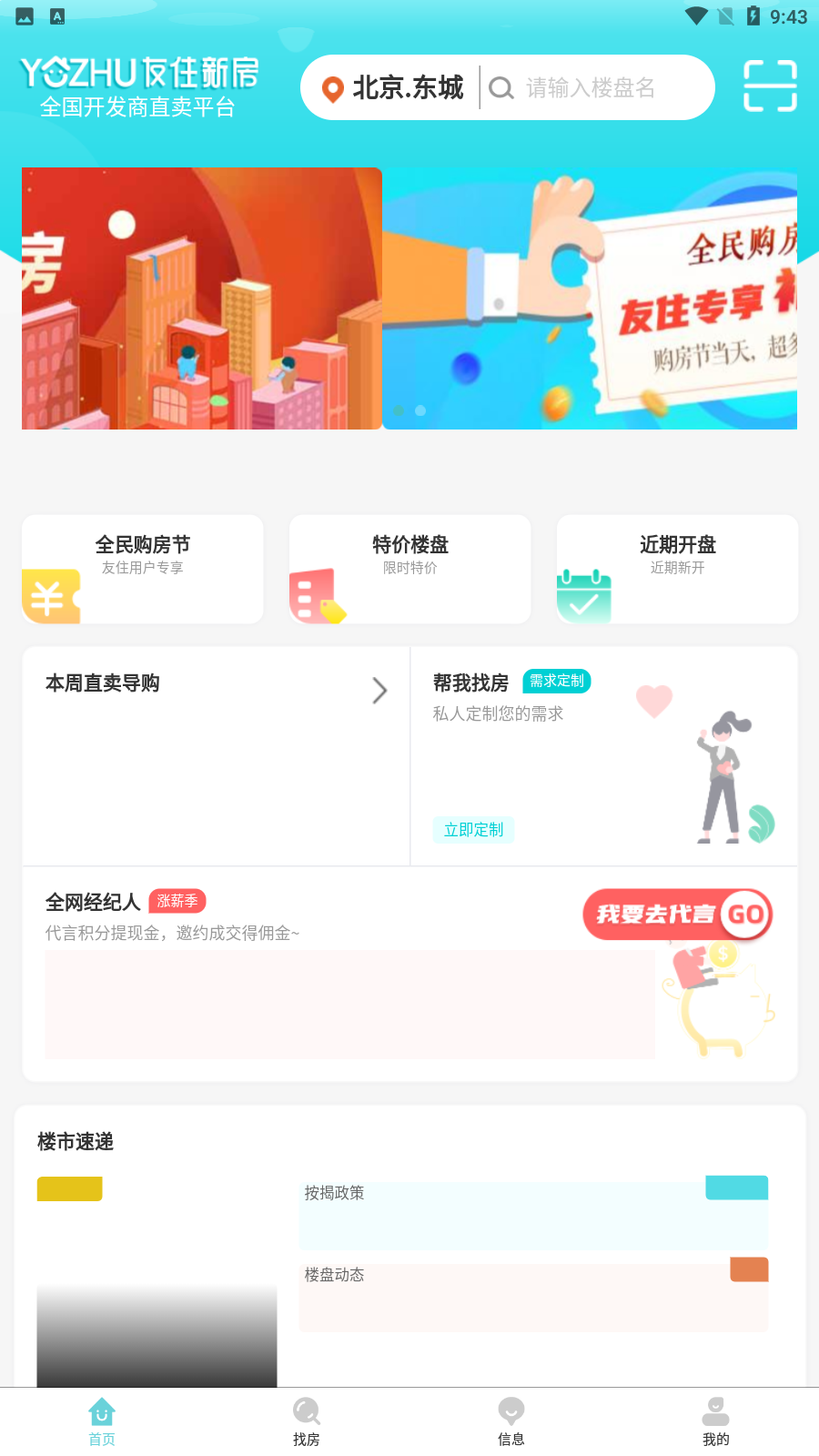Change the city from 北京.东城

(393, 87)
